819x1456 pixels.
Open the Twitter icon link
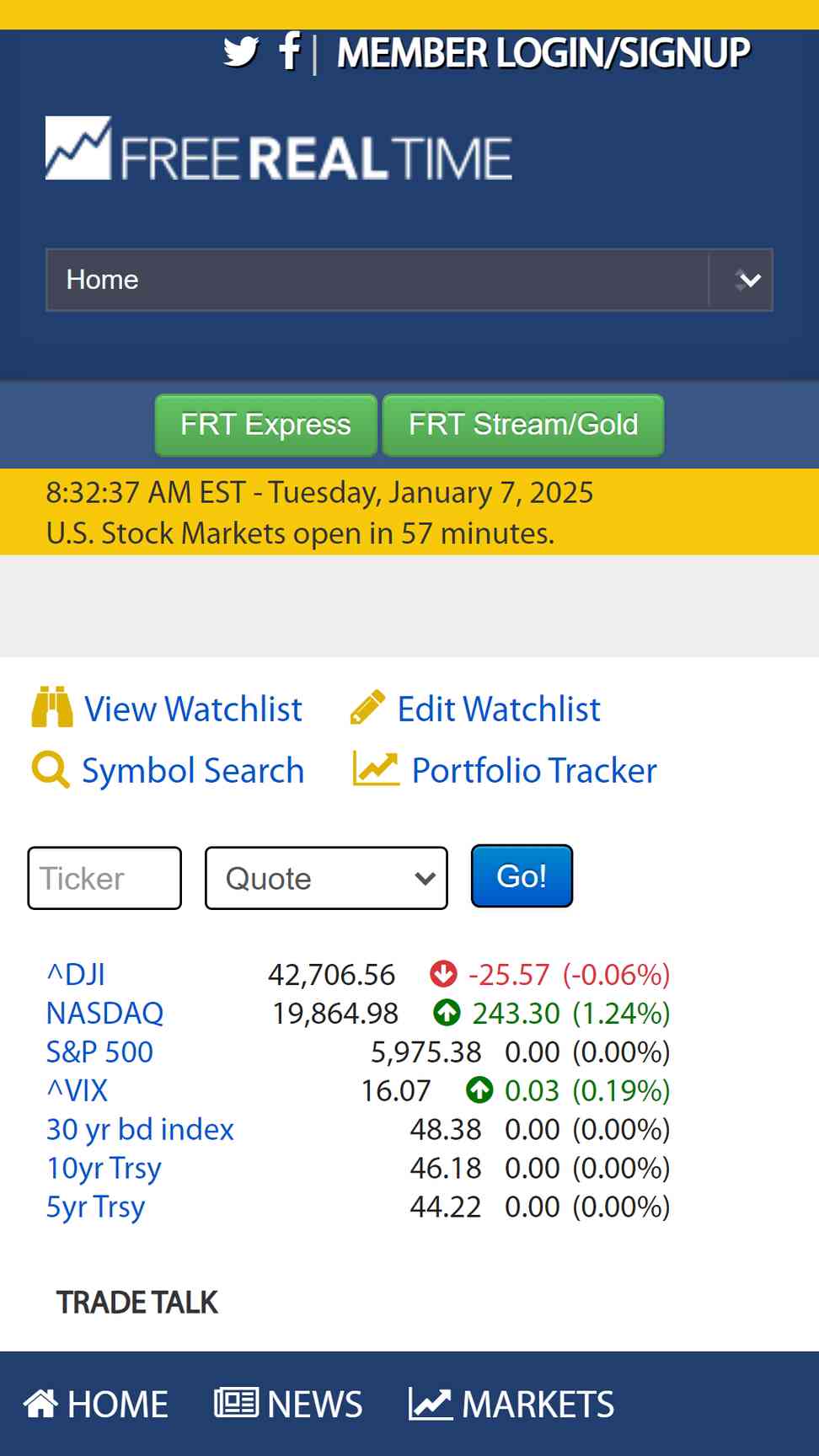coord(241,52)
